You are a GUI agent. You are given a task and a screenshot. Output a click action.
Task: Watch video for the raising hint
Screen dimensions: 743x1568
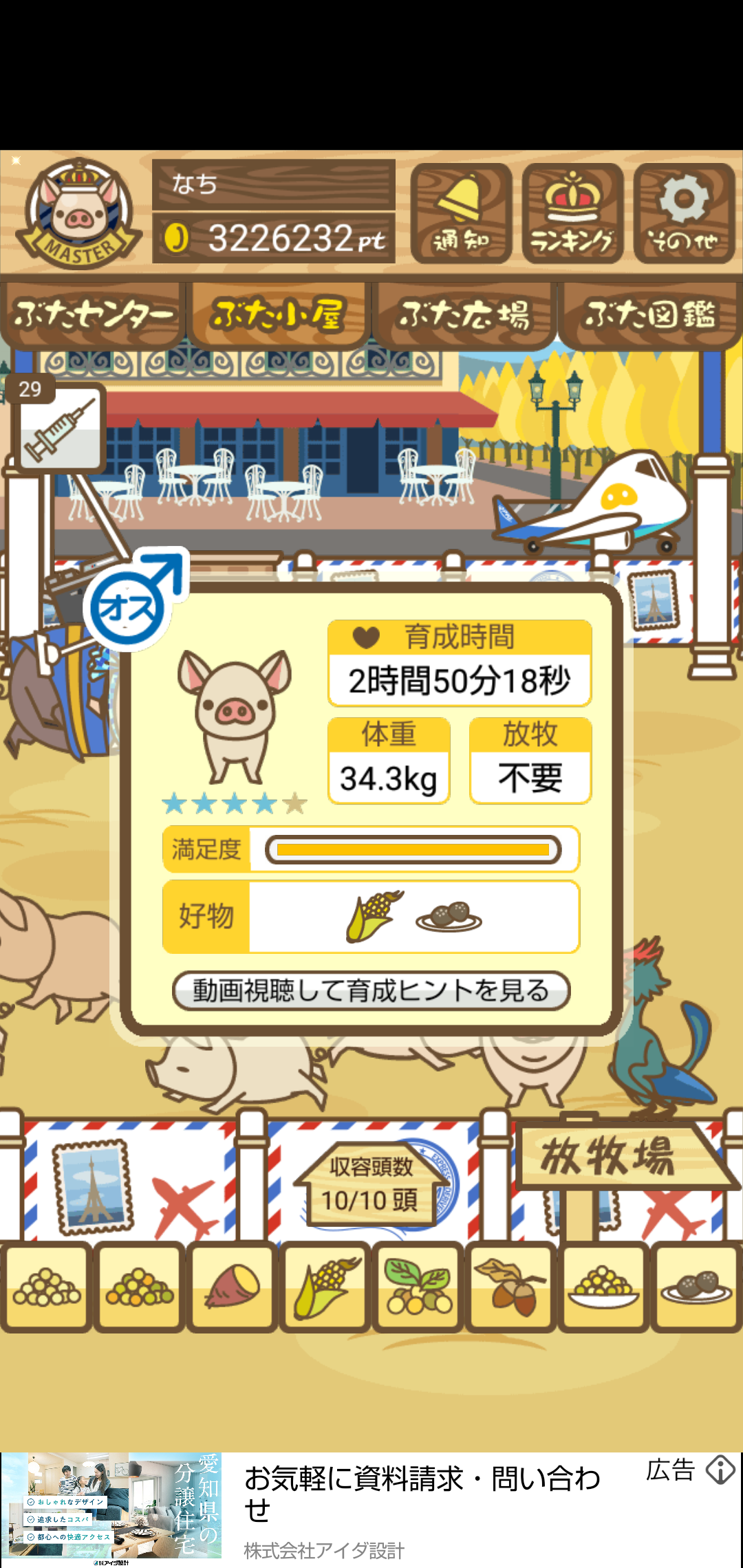pyautogui.click(x=371, y=990)
